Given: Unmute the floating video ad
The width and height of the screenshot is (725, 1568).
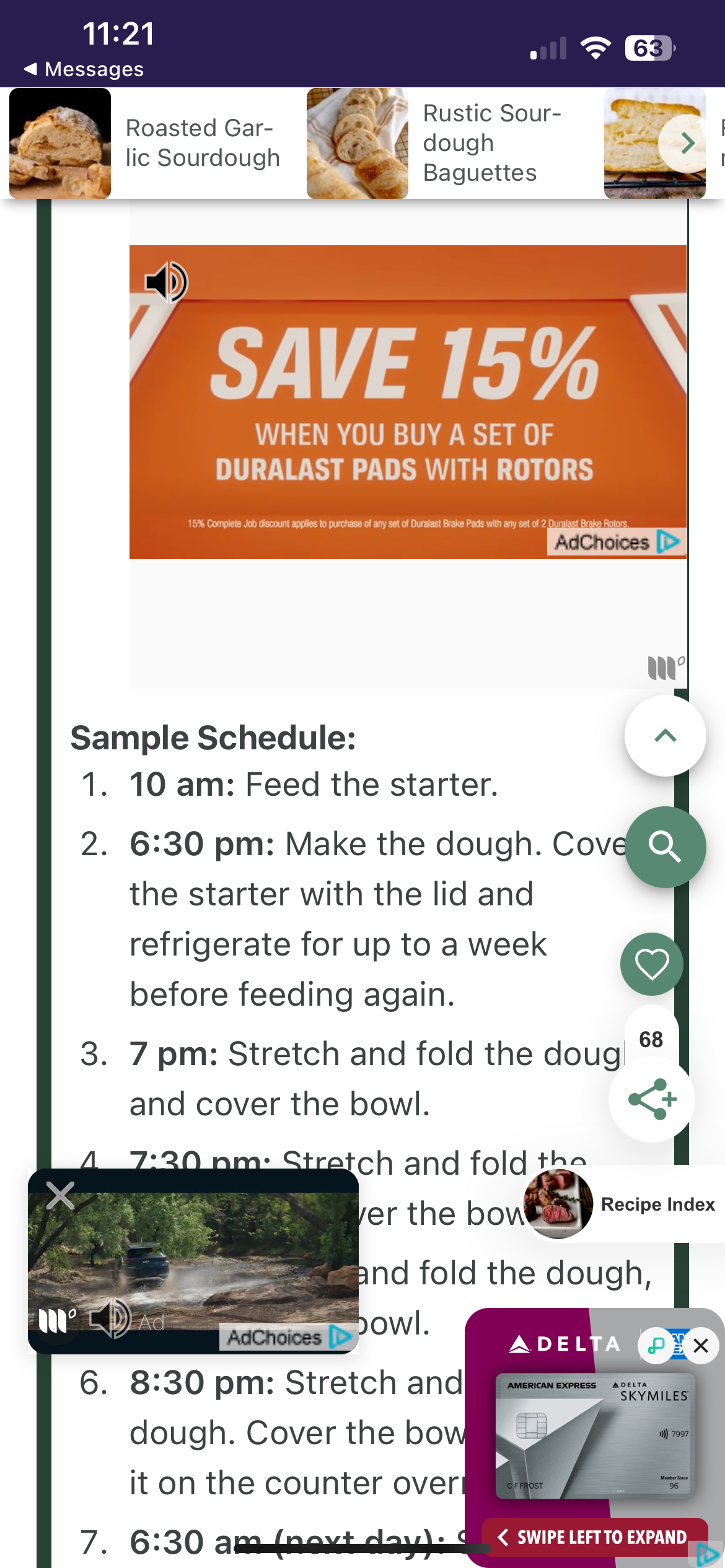Looking at the screenshot, I should click(110, 1319).
